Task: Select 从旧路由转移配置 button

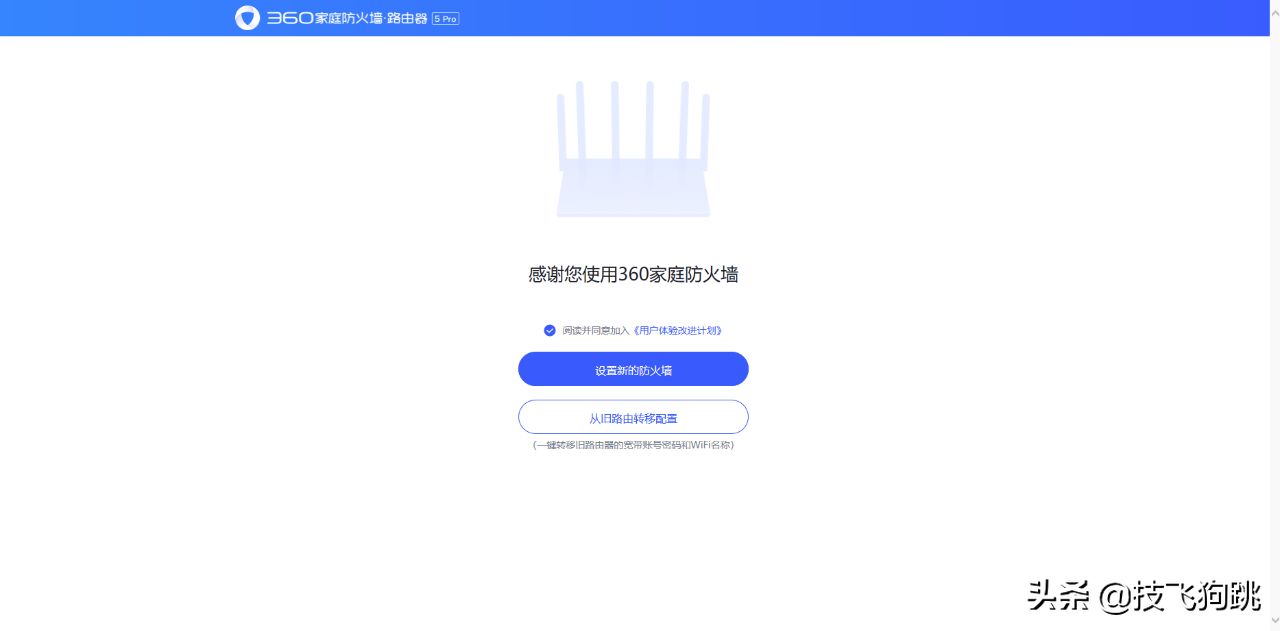Action: click(633, 417)
